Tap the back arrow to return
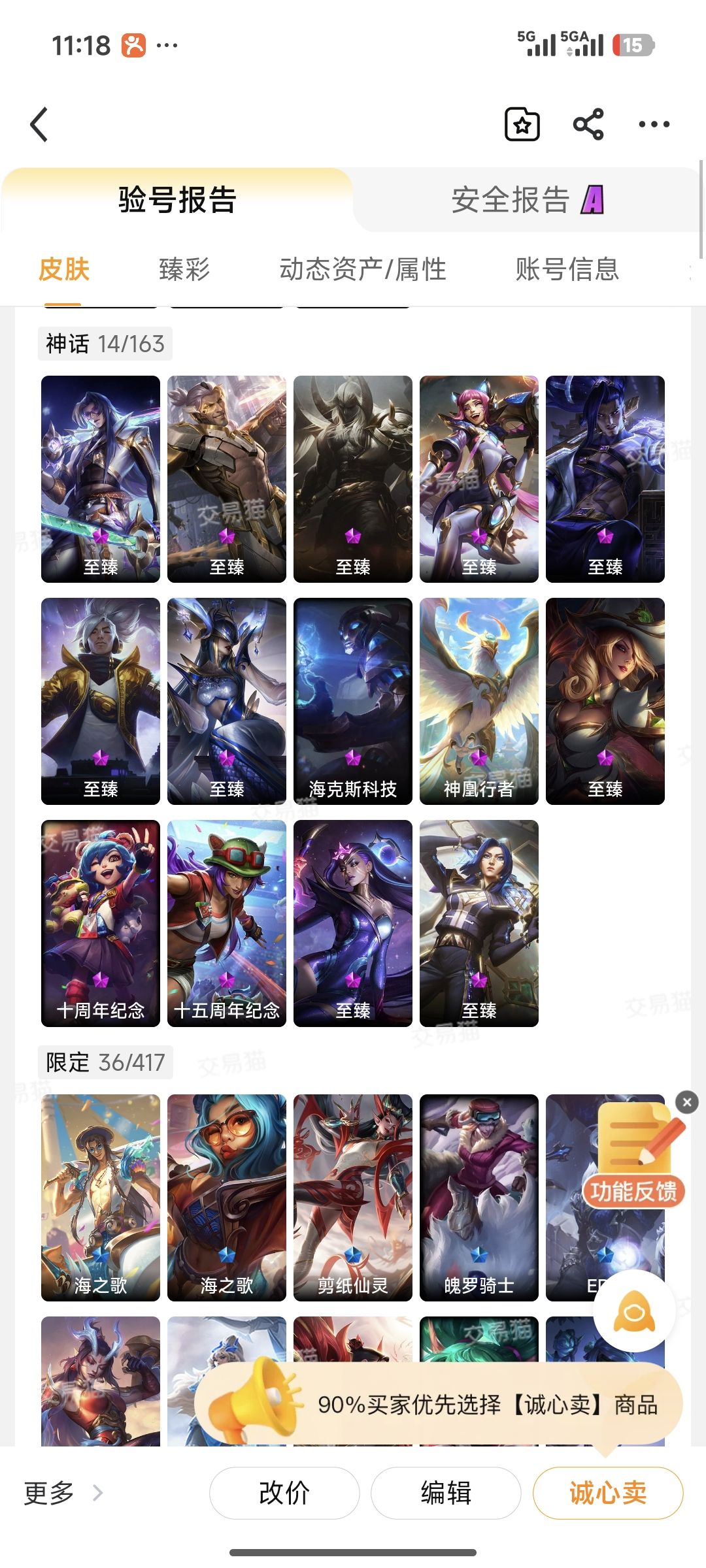Image resolution: width=706 pixels, height=1568 pixels. coord(39,124)
